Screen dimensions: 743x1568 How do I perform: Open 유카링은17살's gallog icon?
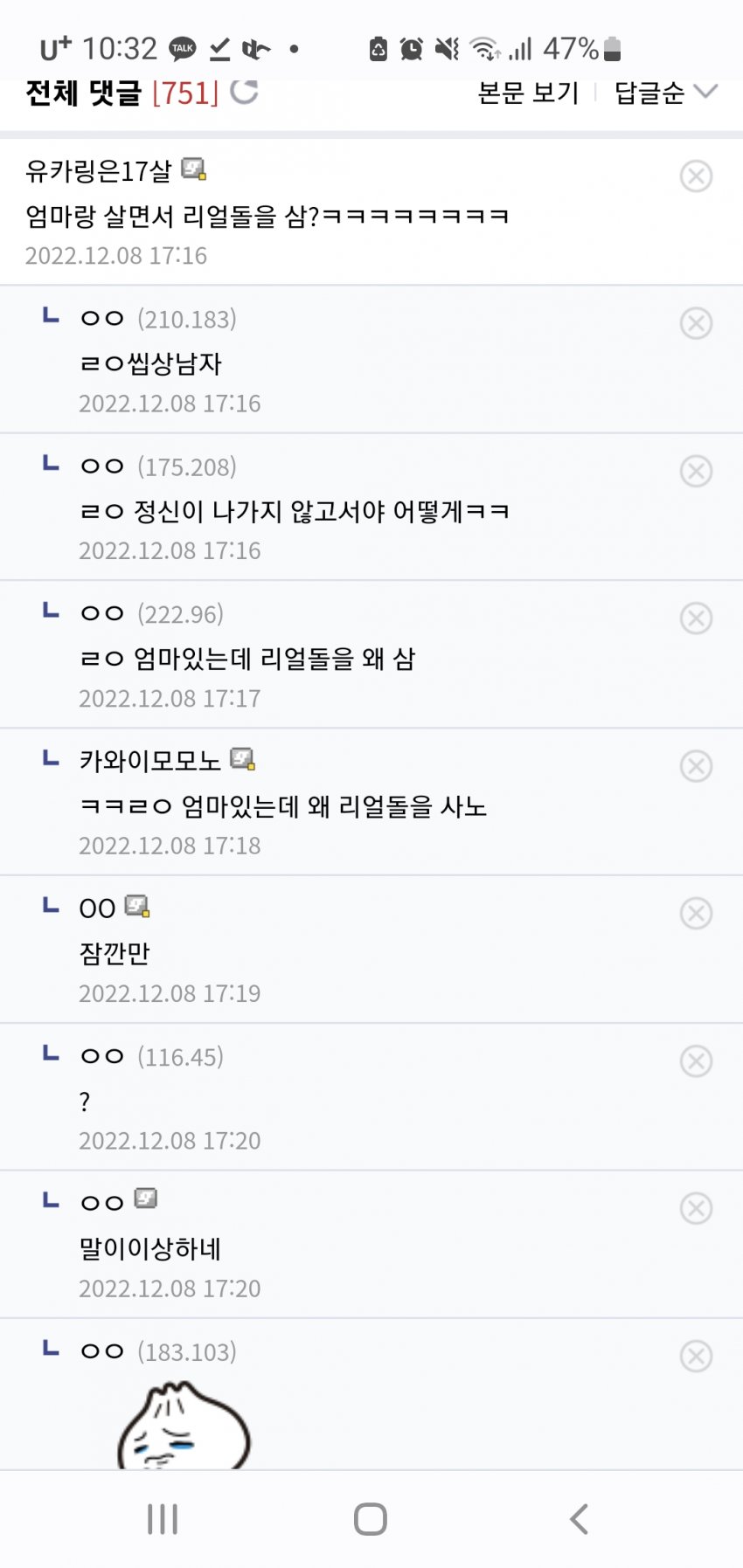(193, 169)
